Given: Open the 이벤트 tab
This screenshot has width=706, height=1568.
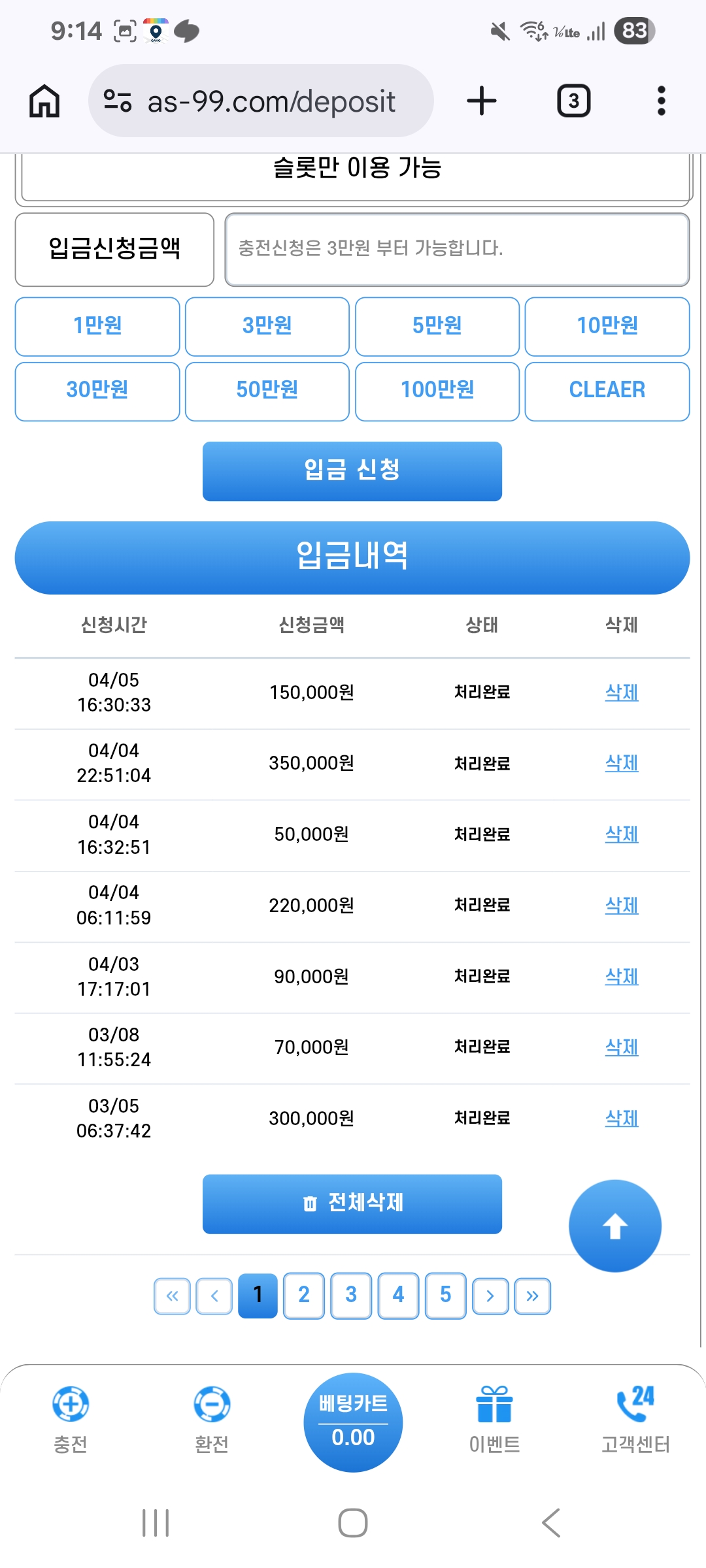Looking at the screenshot, I should (494, 1419).
